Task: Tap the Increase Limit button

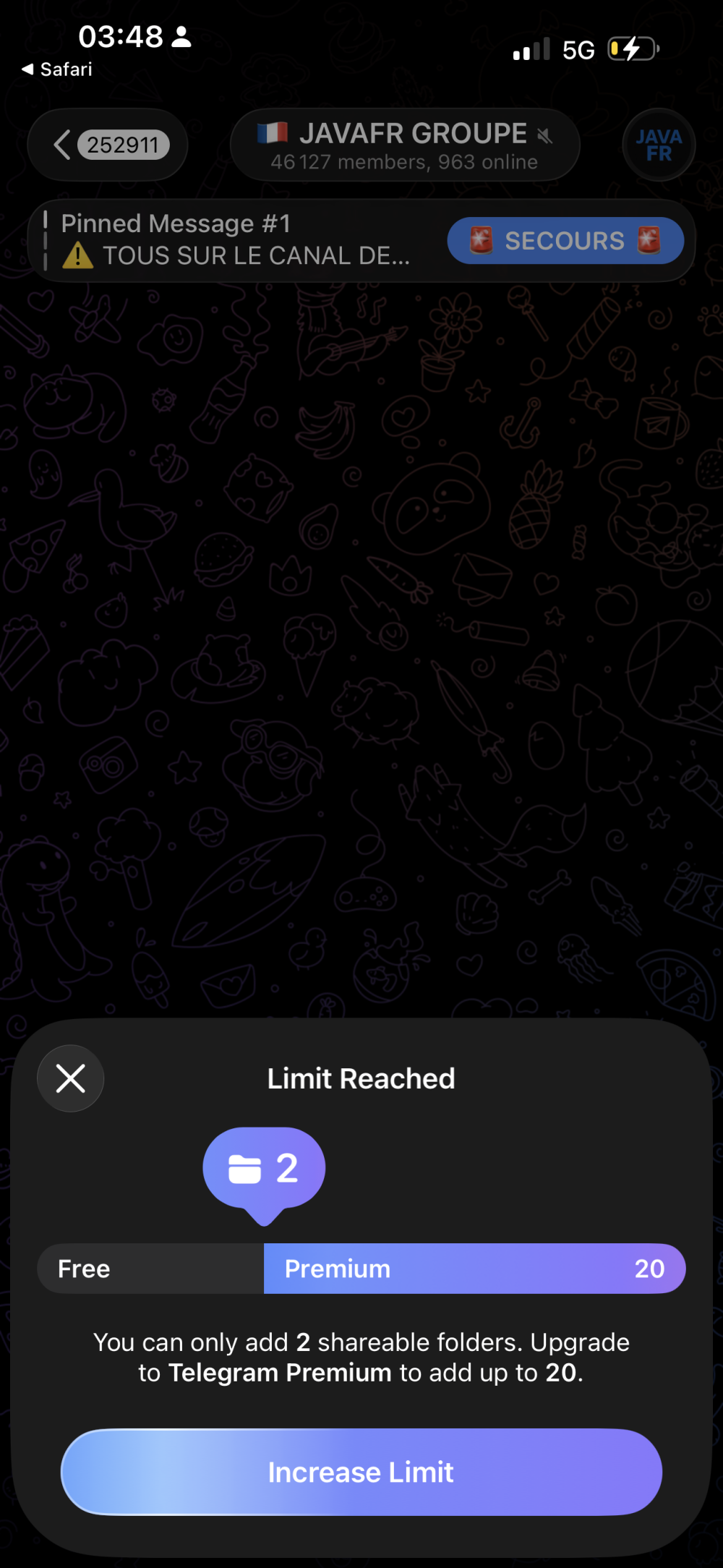Action: pos(361,1472)
